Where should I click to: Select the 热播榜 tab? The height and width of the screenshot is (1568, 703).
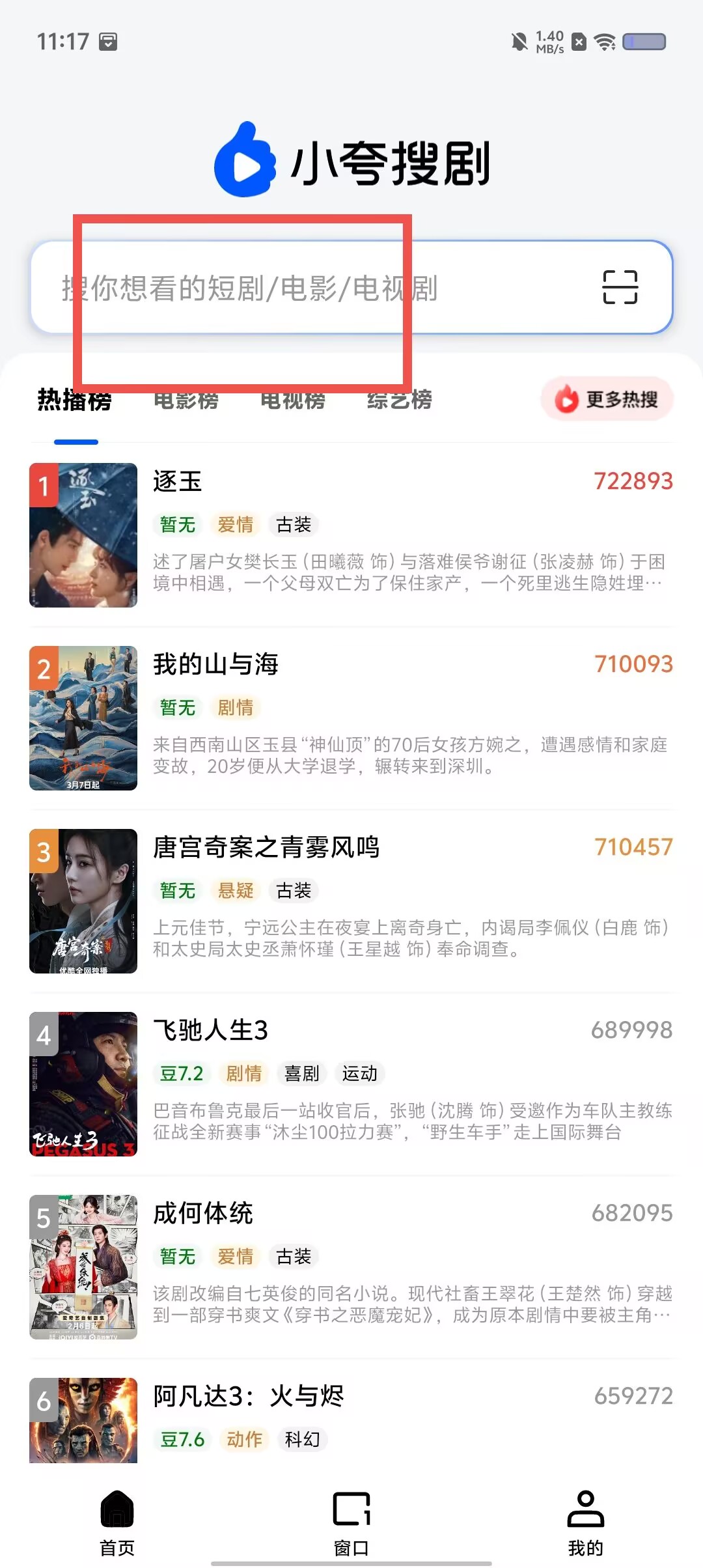75,399
